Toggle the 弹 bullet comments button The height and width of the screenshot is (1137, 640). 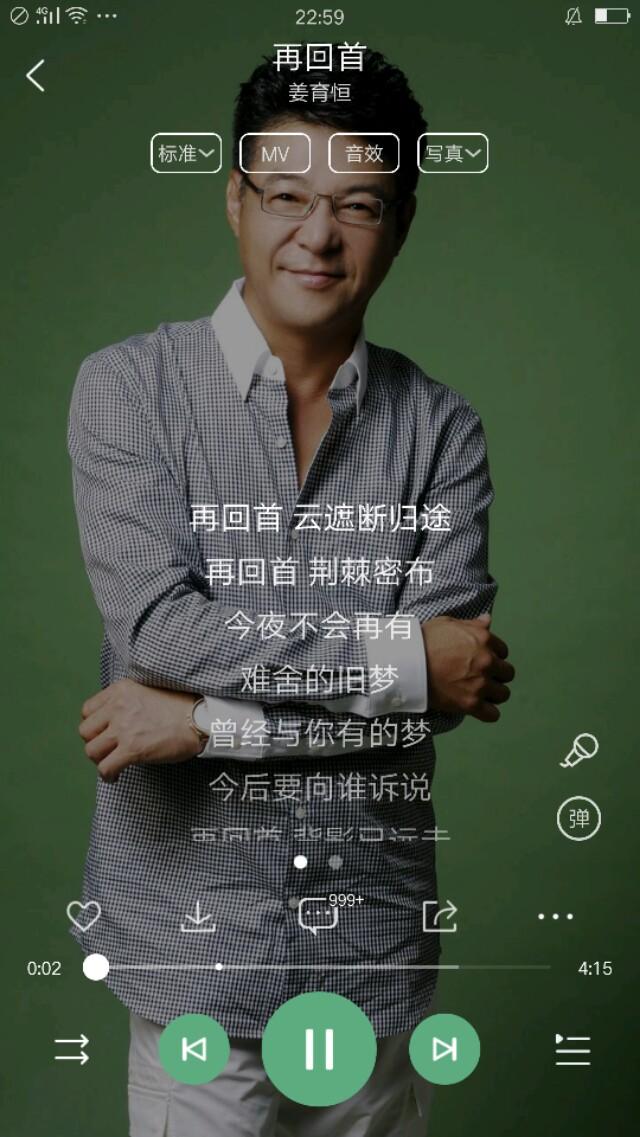(578, 820)
